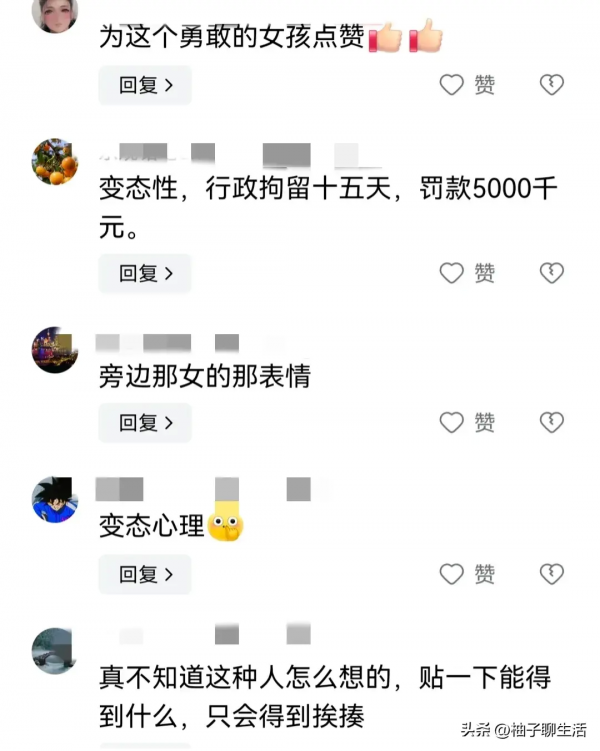Open the avatar of the '变态心理' commenter
600x751 pixels.
55,499
